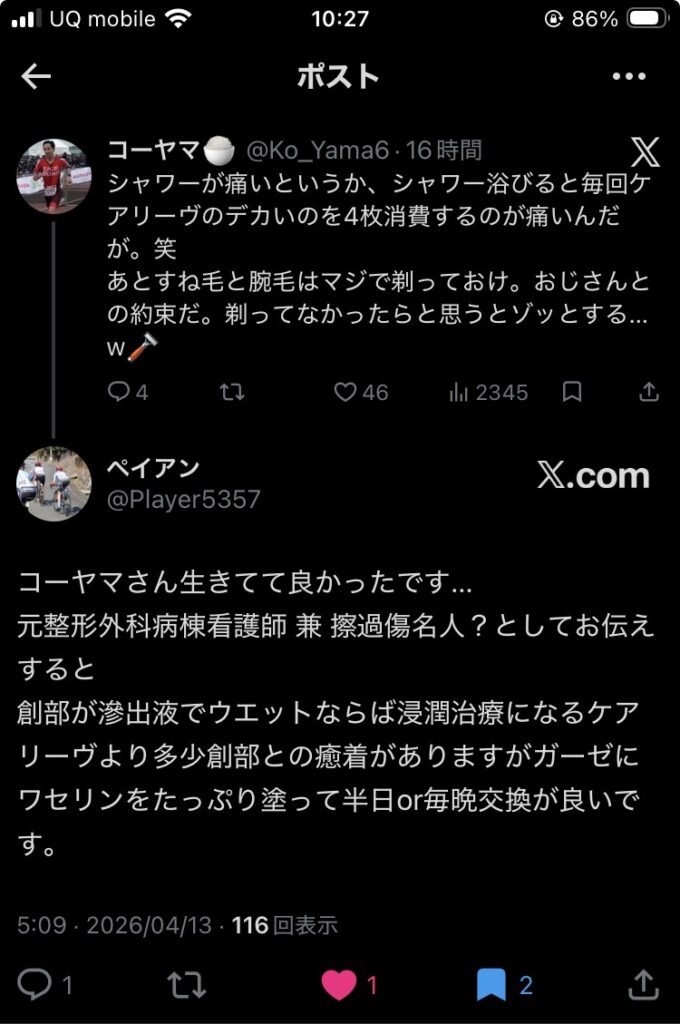Share ペイアン's post

(644, 985)
